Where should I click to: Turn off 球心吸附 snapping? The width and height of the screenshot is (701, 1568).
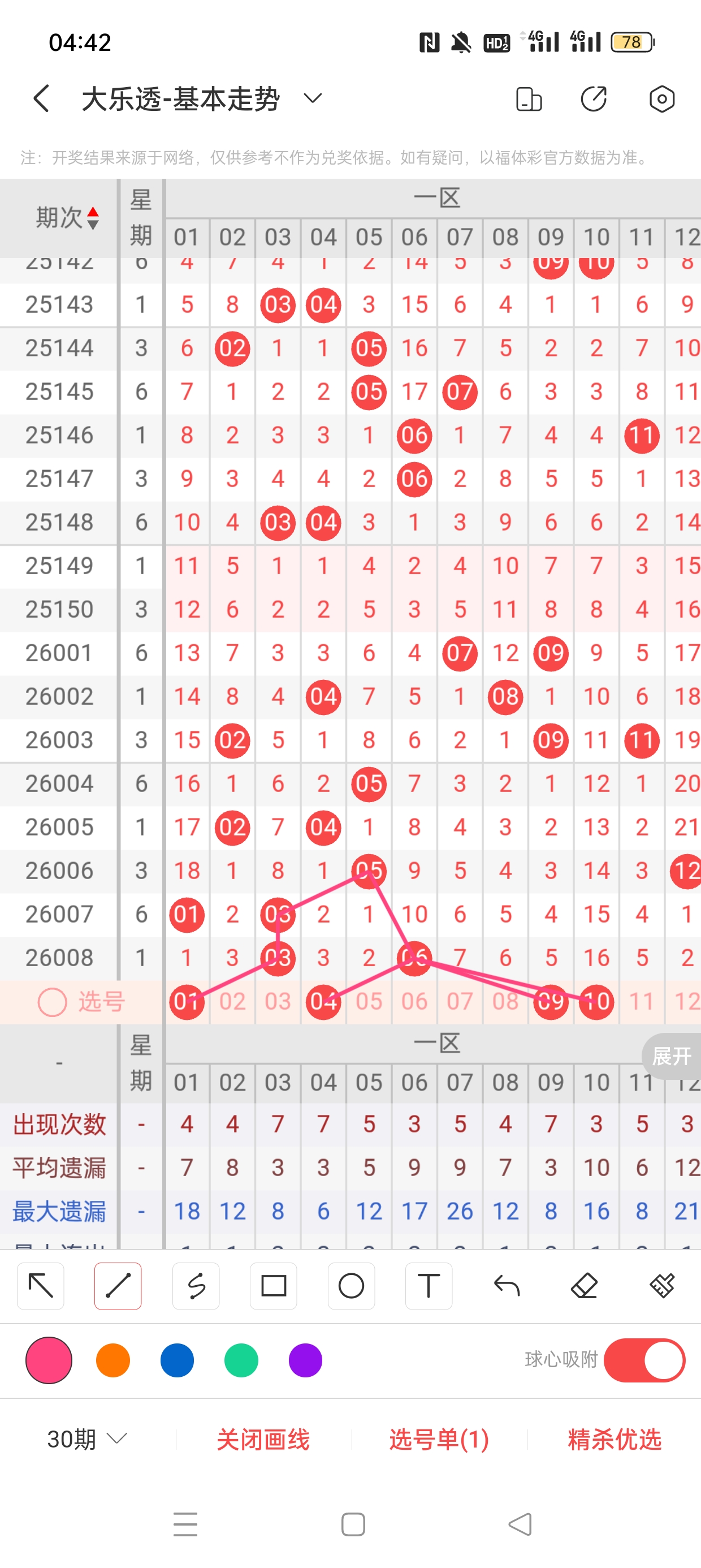pyautogui.click(x=644, y=1360)
